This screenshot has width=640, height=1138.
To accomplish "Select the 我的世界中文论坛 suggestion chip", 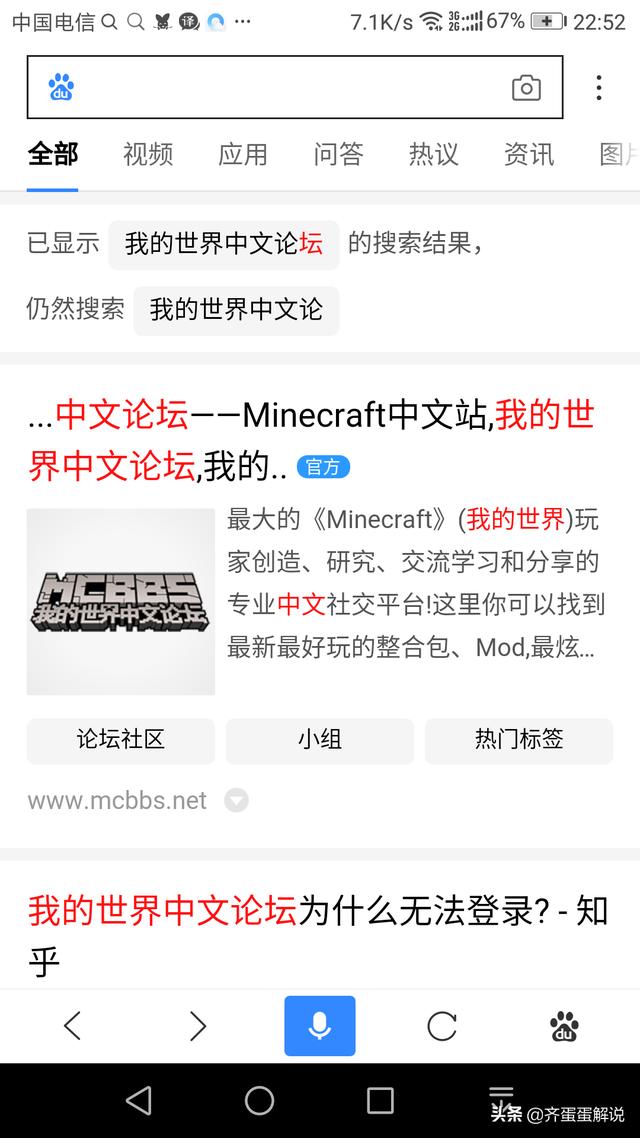I will tap(224, 244).
